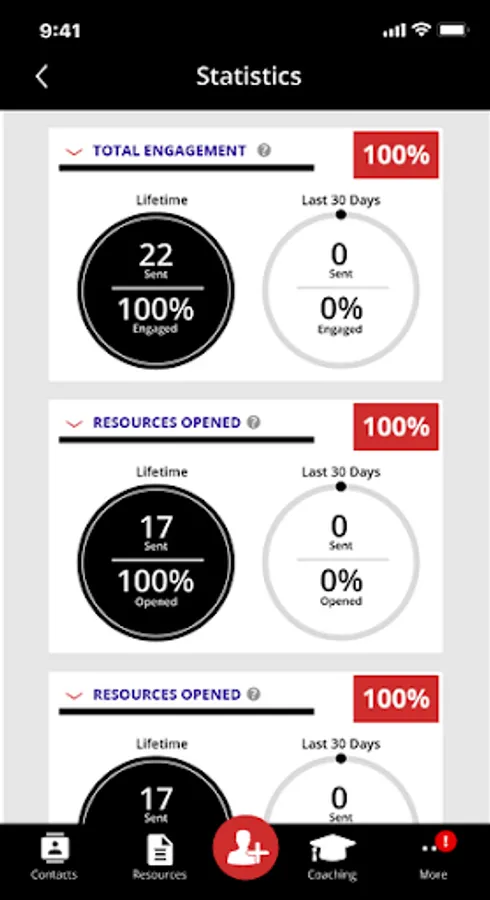Switch to the Coaching tab
490x900 pixels.
click(x=332, y=858)
